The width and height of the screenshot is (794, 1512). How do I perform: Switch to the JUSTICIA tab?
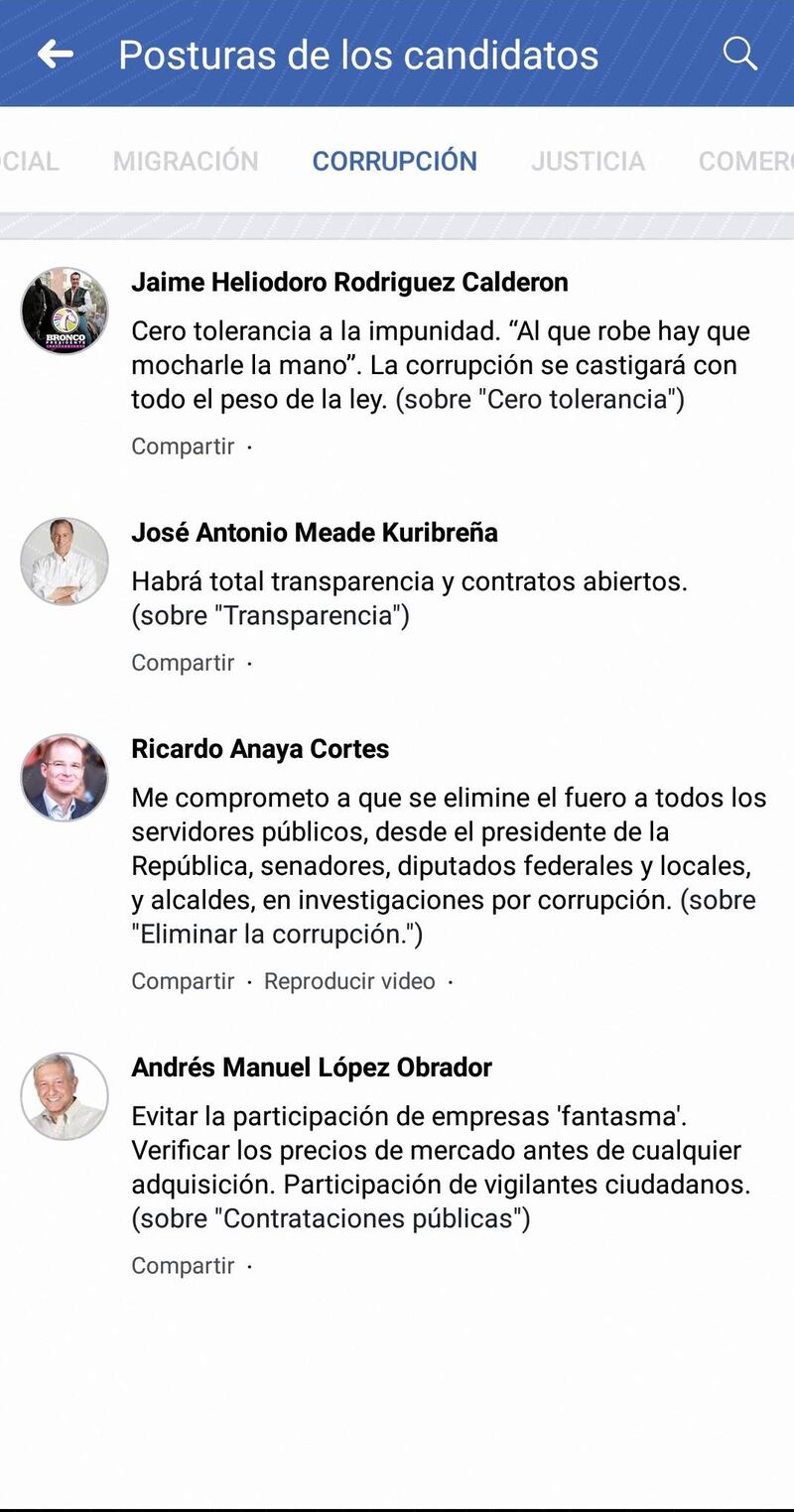tap(588, 161)
